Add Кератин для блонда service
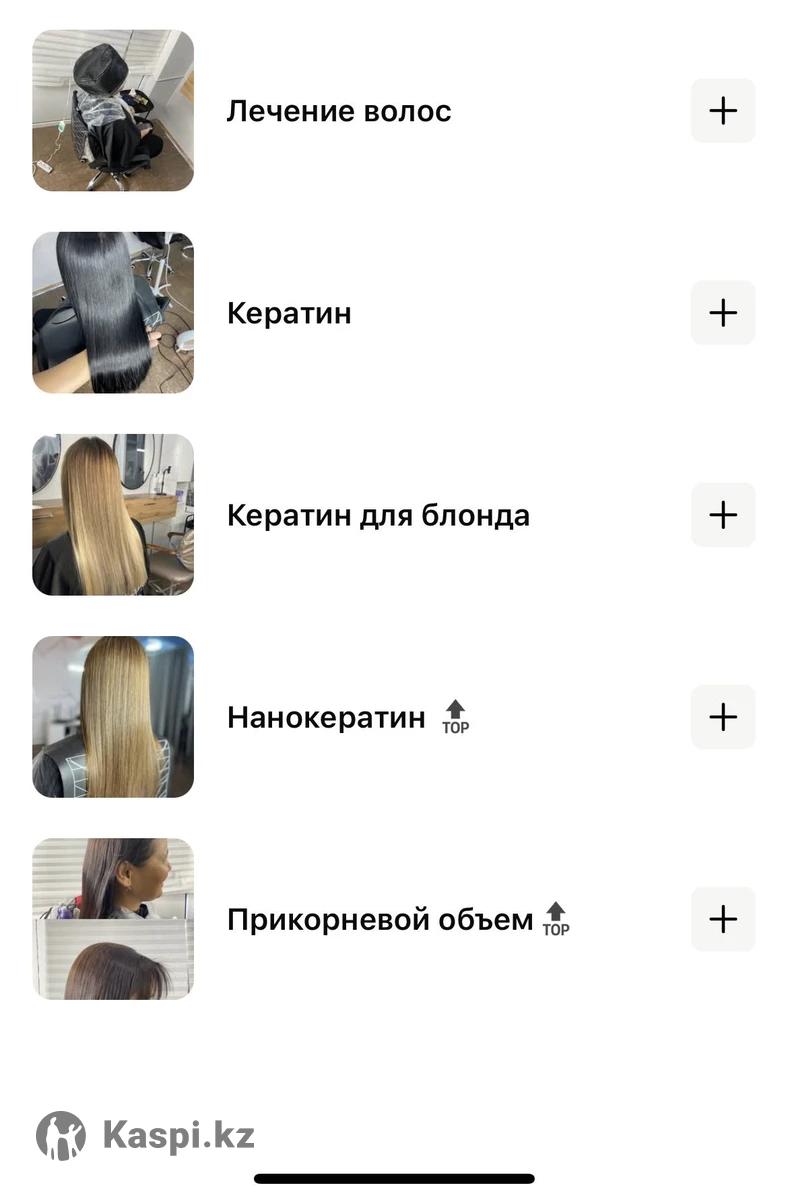The height and width of the screenshot is (1200, 788). coord(722,515)
